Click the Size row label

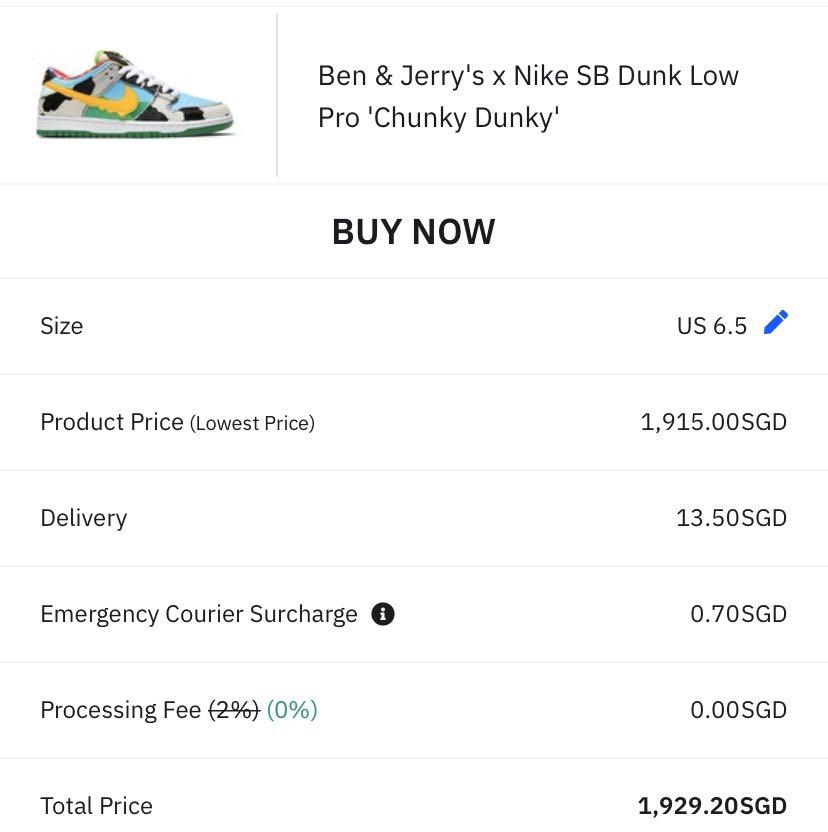(62, 325)
